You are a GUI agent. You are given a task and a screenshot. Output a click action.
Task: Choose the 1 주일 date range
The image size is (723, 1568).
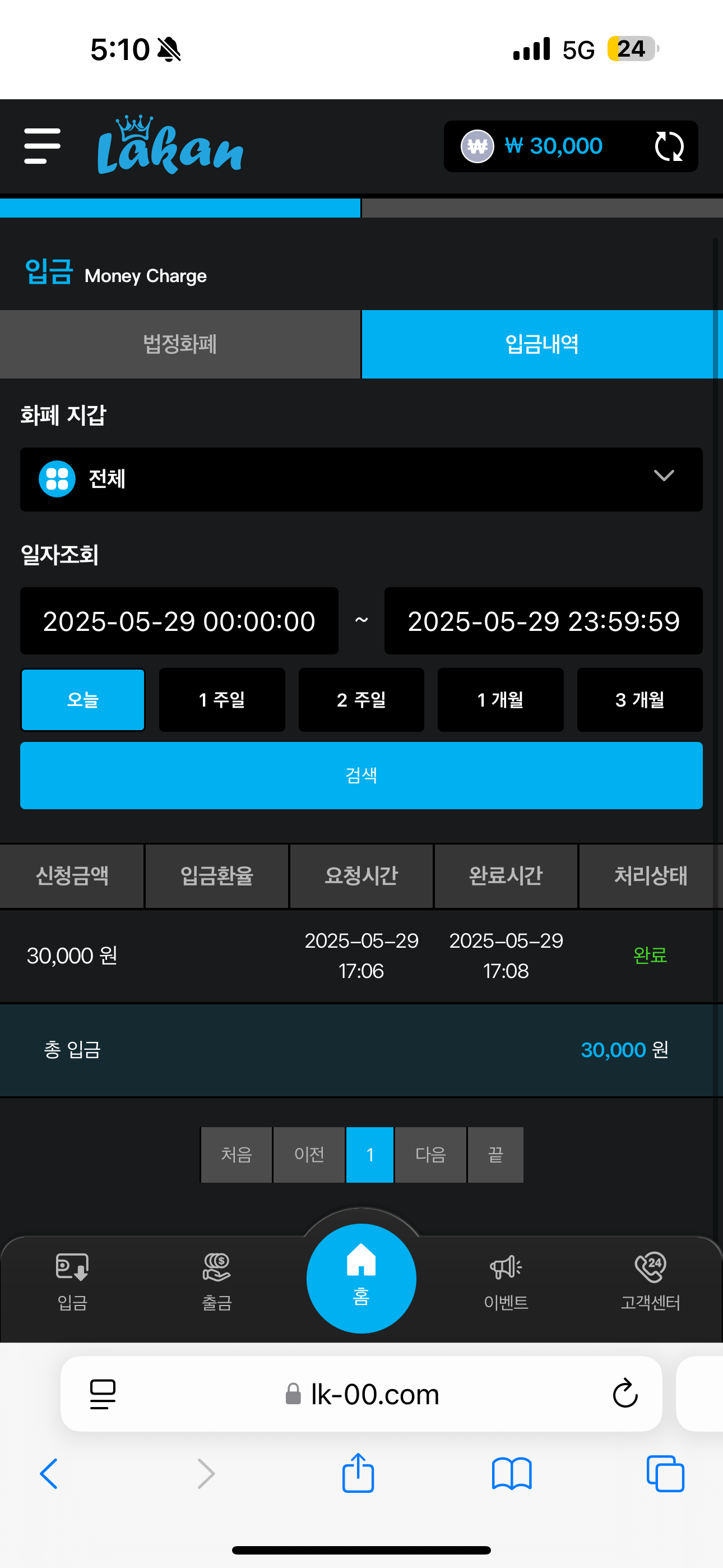tap(221, 700)
